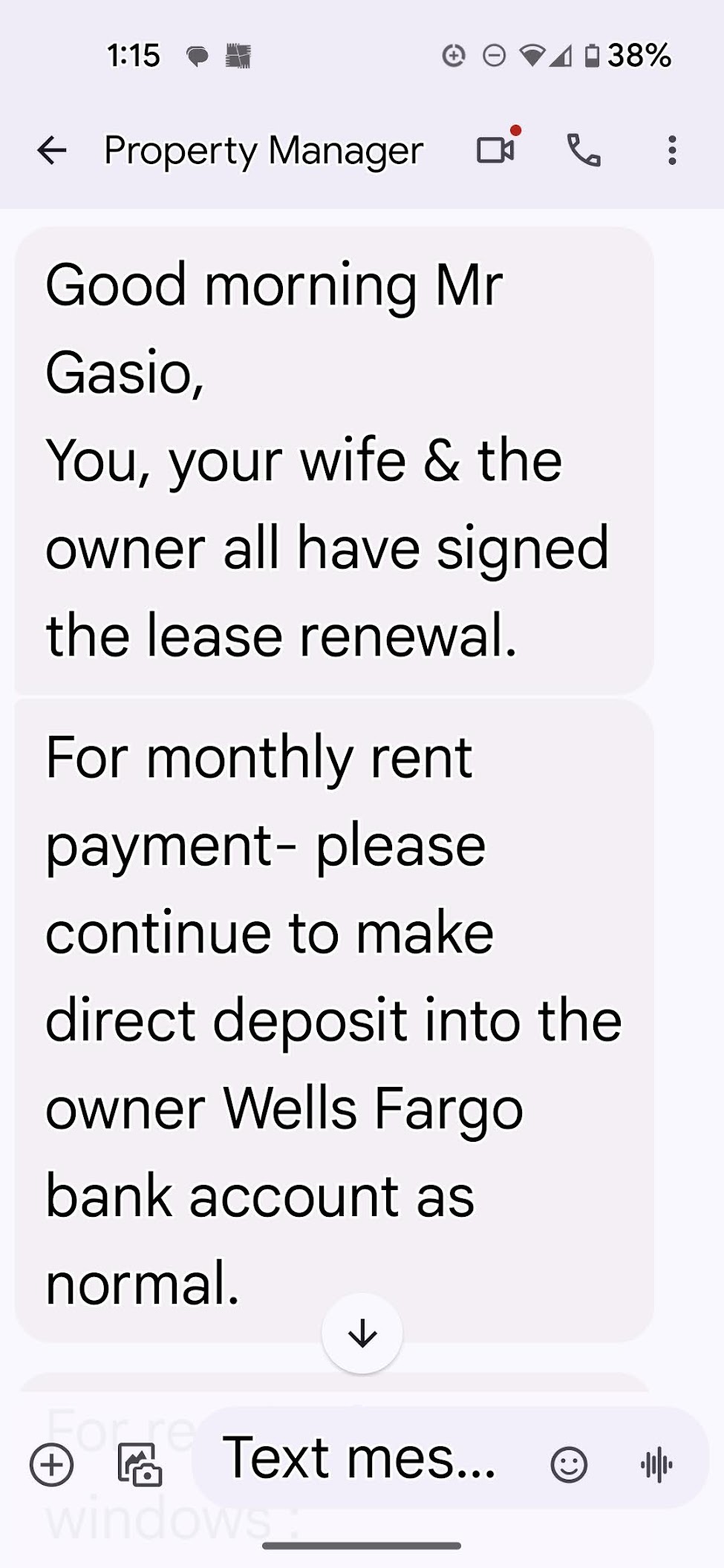Tap the location sharing status icon

tap(452, 56)
